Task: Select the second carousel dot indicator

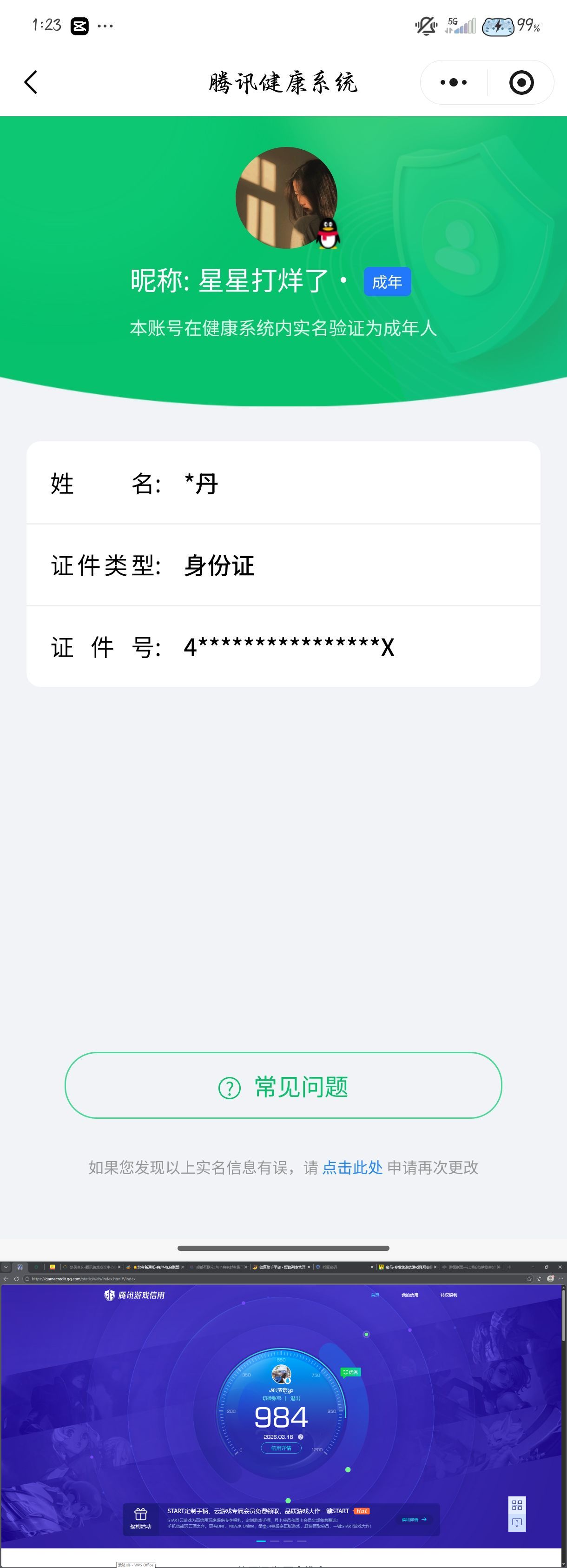Action: (x=275, y=1542)
